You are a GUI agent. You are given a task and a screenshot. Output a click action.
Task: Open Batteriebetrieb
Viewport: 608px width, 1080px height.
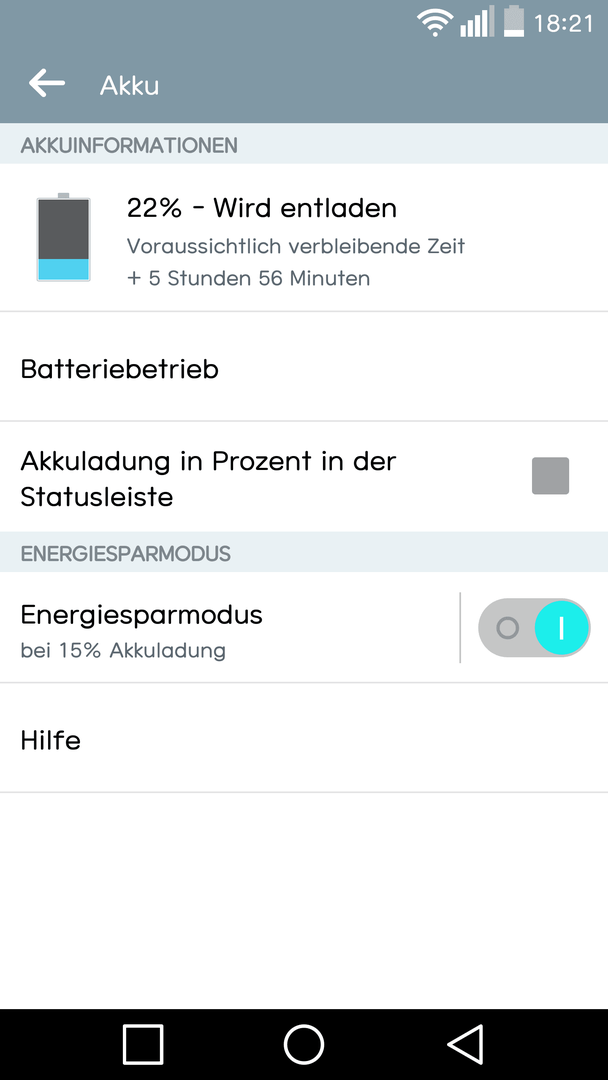tap(304, 367)
